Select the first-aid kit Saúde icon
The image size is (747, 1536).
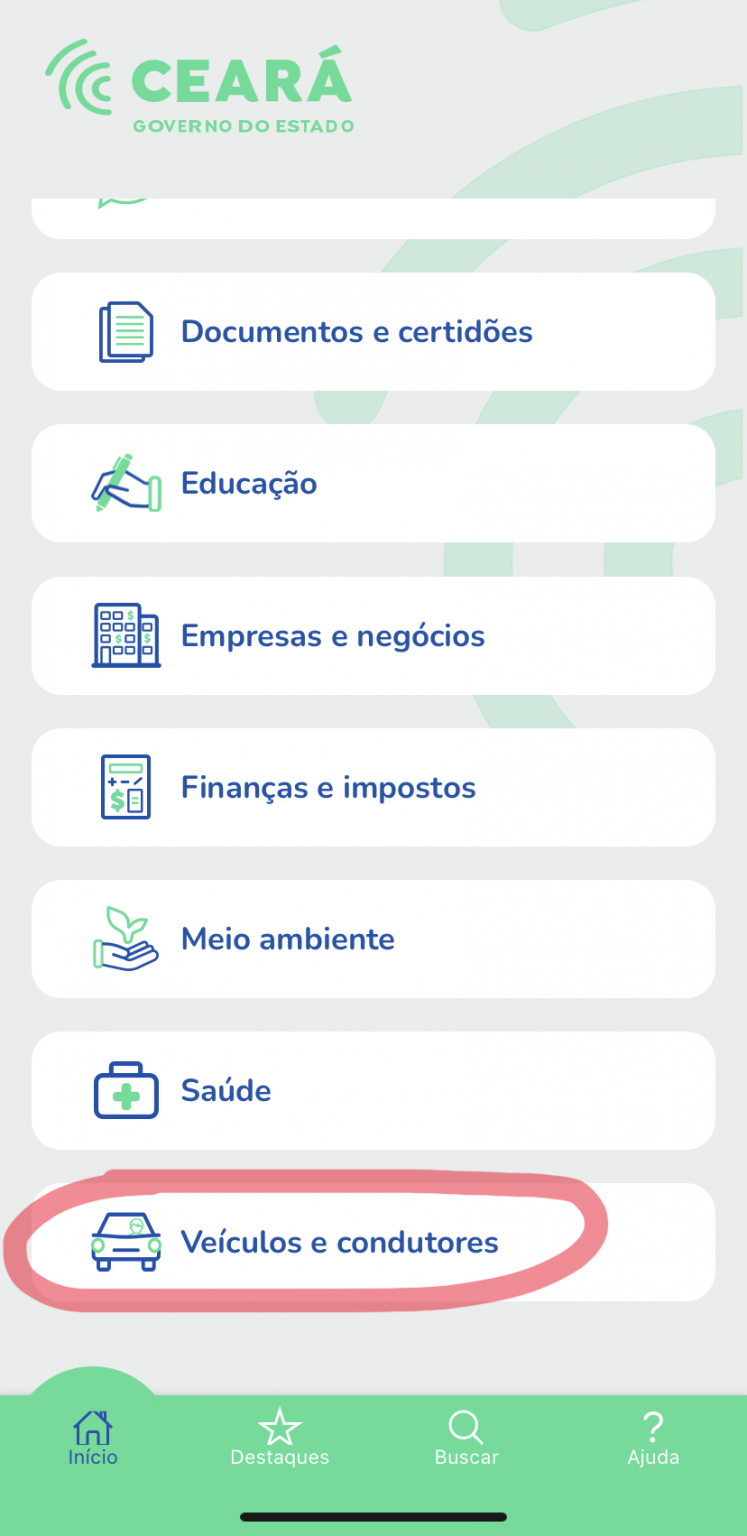[x=126, y=1091]
